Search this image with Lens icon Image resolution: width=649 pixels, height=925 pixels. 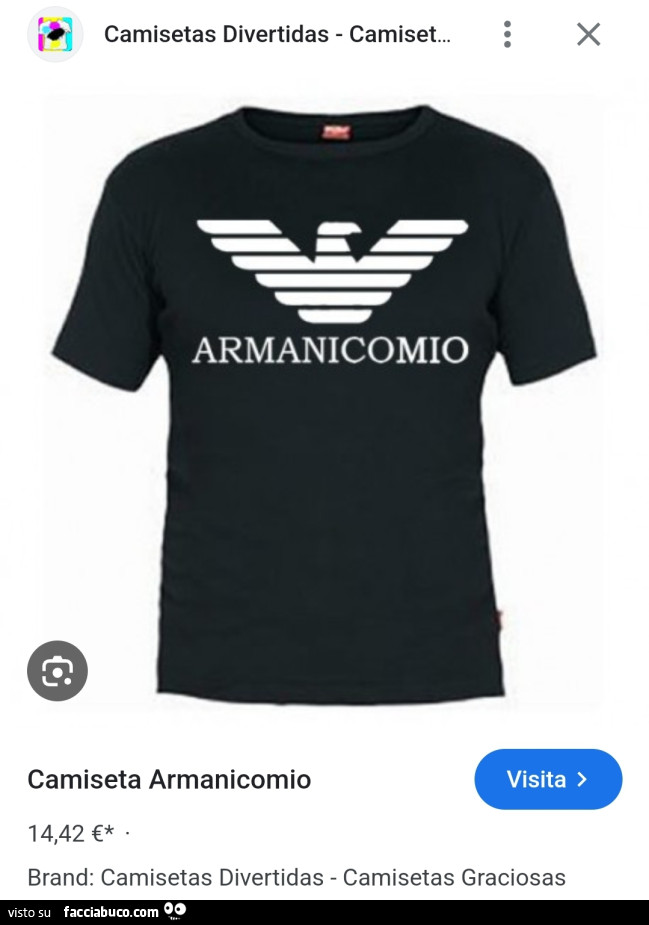tap(57, 670)
